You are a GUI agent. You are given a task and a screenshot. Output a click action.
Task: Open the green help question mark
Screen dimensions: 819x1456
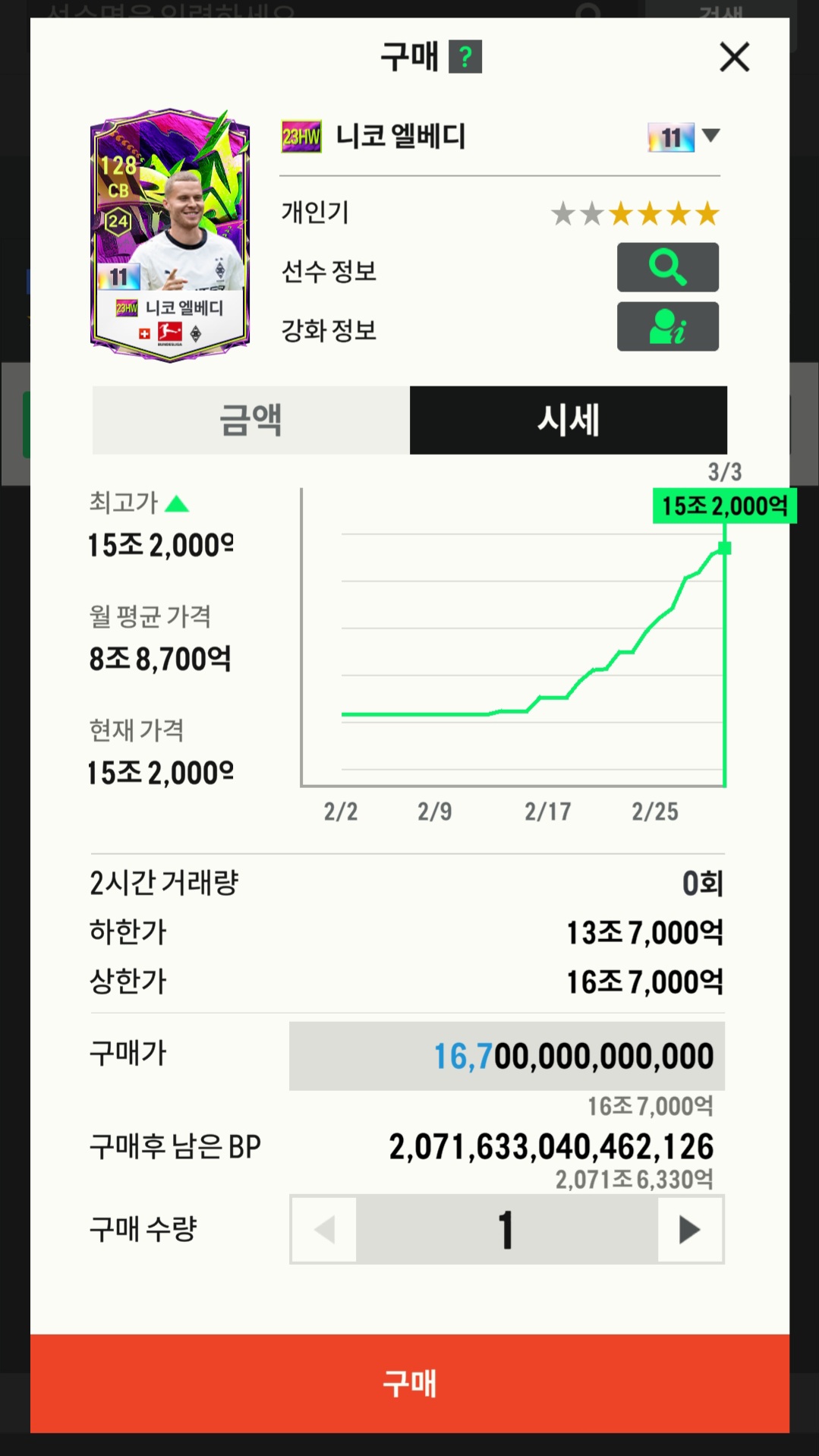point(465,57)
